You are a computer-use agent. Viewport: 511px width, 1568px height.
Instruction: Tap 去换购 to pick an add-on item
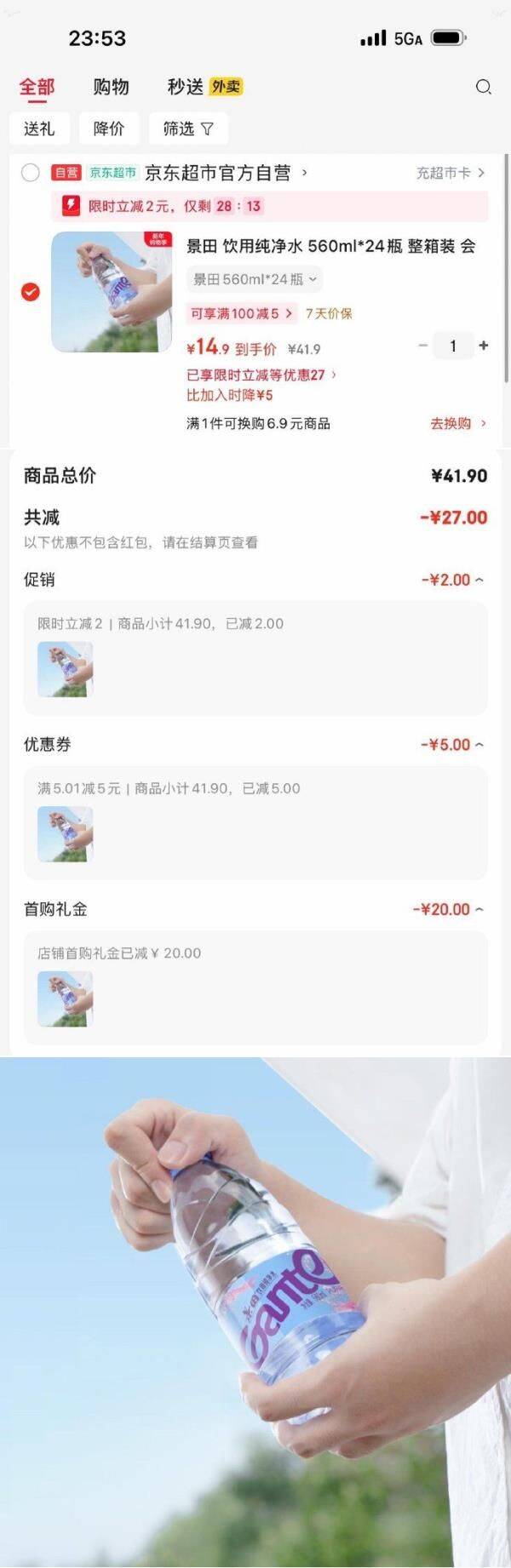point(458,423)
